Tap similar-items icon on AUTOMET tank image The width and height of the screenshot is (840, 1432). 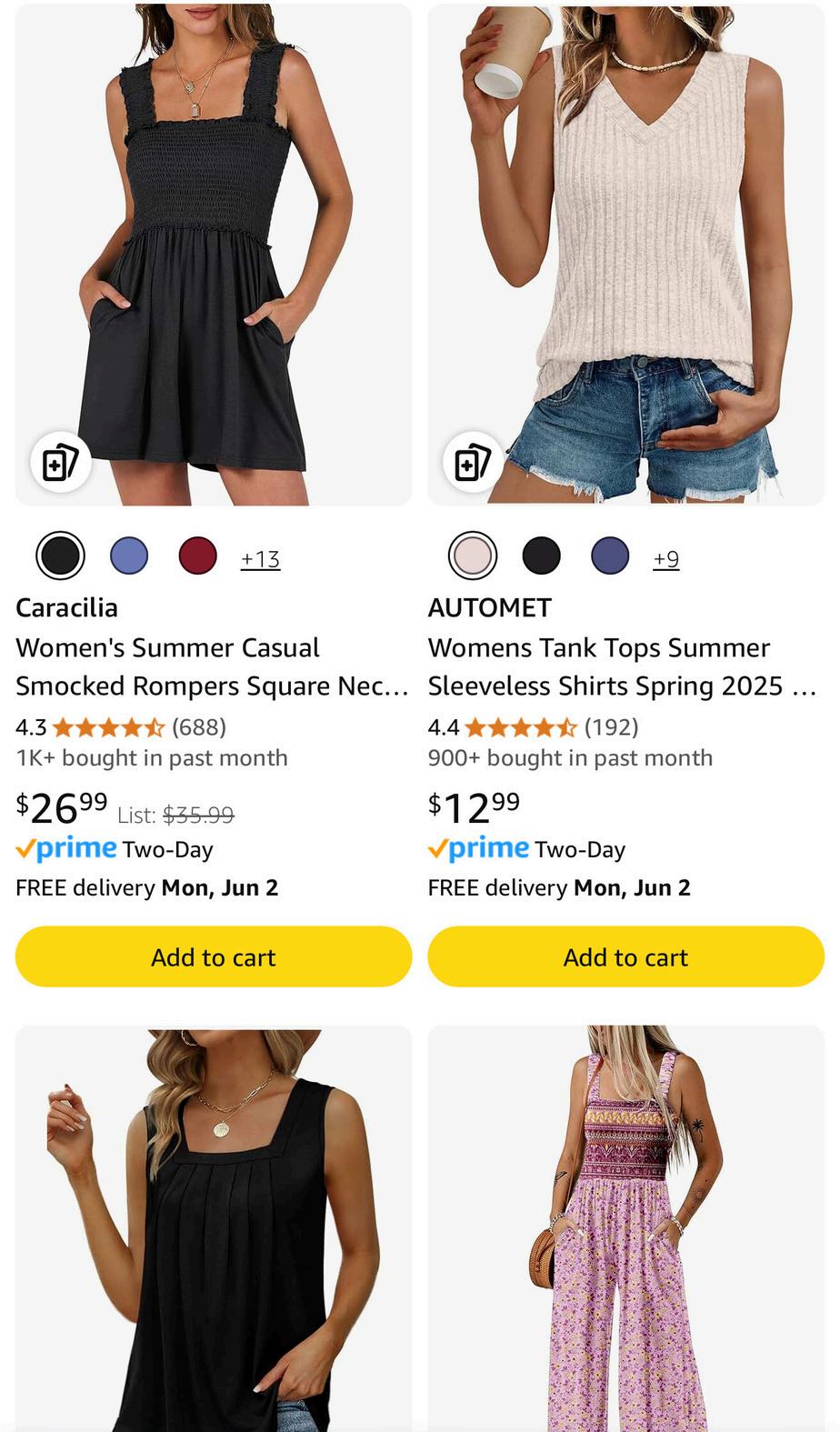point(473,462)
